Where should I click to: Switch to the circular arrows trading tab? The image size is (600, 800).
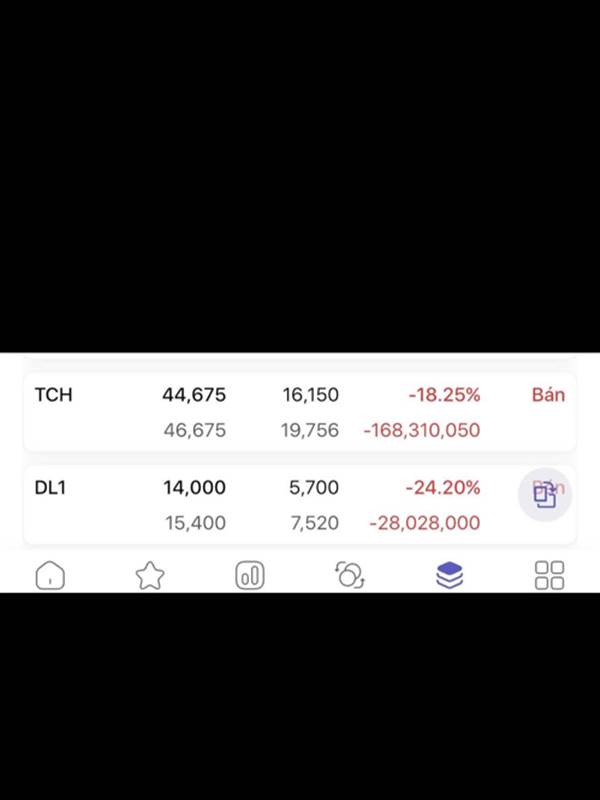pos(349,575)
